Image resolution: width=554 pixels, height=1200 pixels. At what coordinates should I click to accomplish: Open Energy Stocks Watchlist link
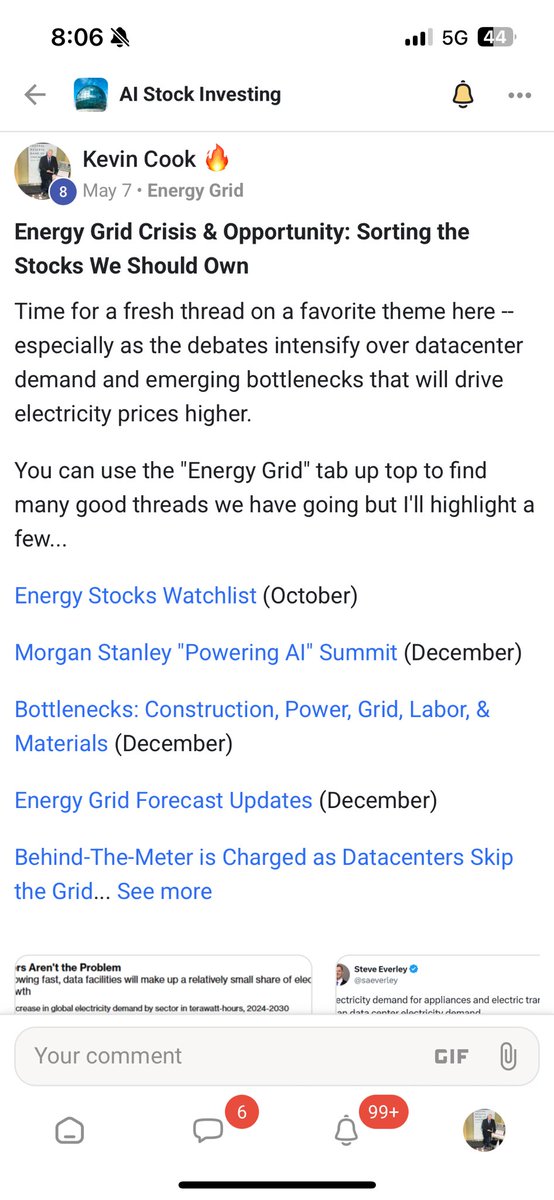pos(136,596)
